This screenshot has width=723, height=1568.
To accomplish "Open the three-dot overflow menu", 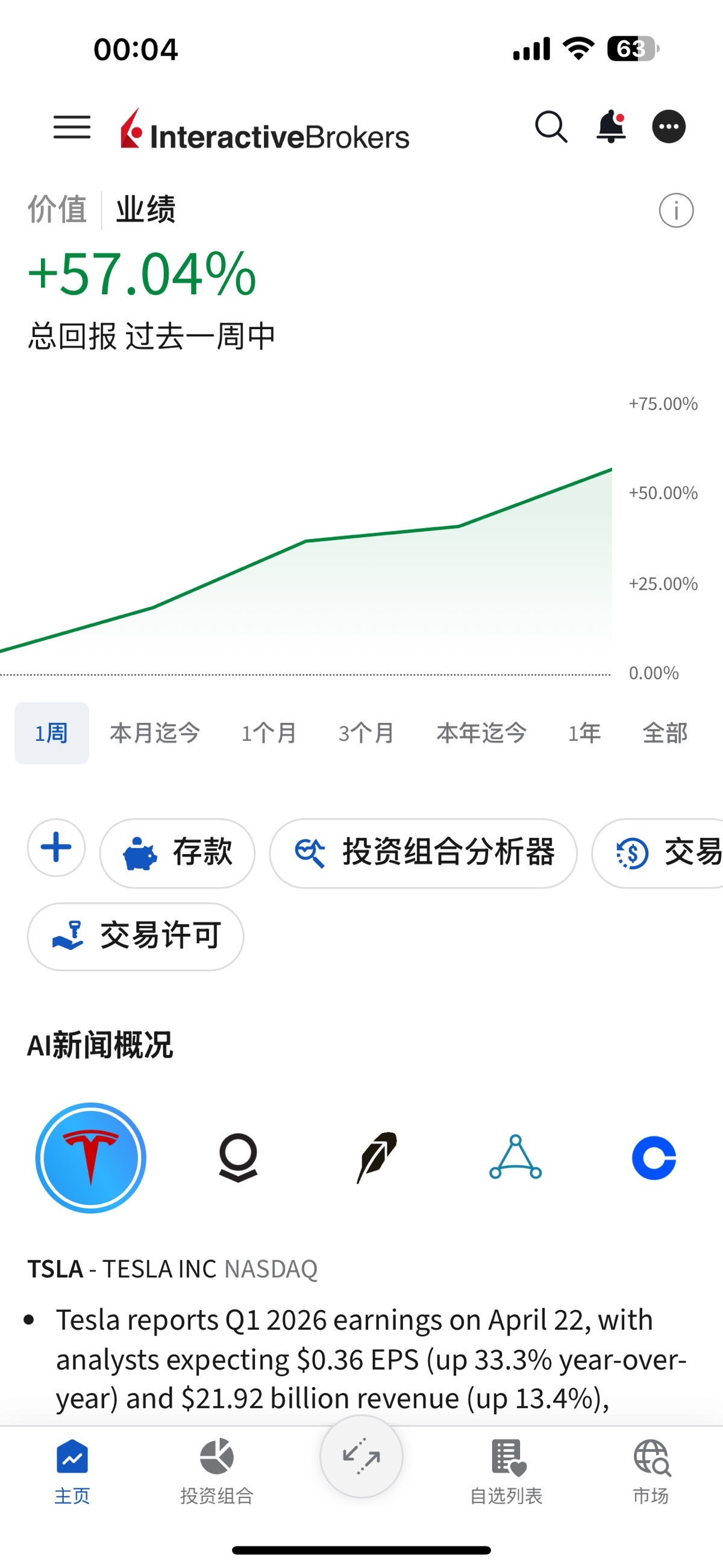I will coord(669,127).
